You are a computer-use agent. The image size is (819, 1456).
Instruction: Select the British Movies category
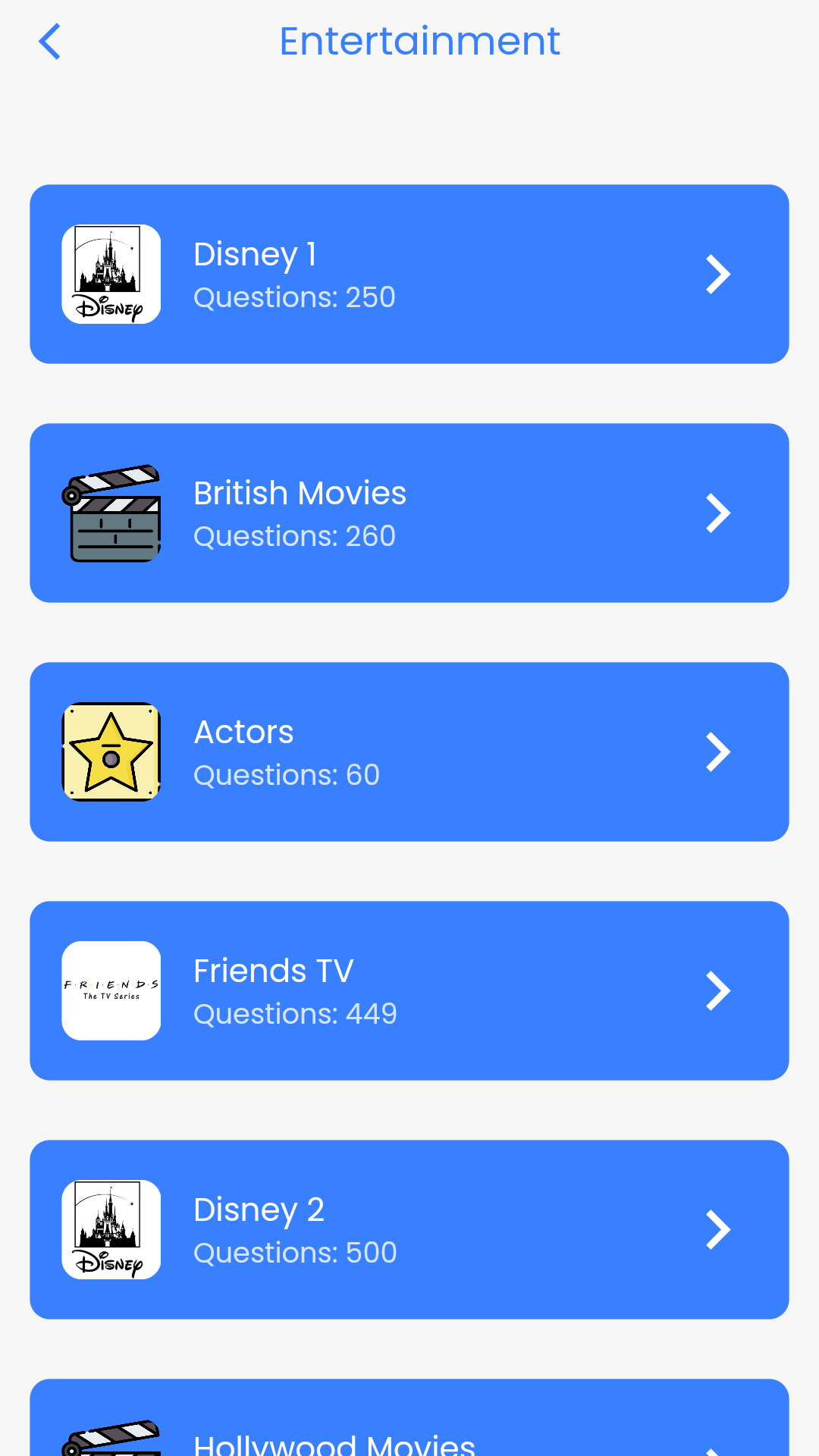coord(409,513)
